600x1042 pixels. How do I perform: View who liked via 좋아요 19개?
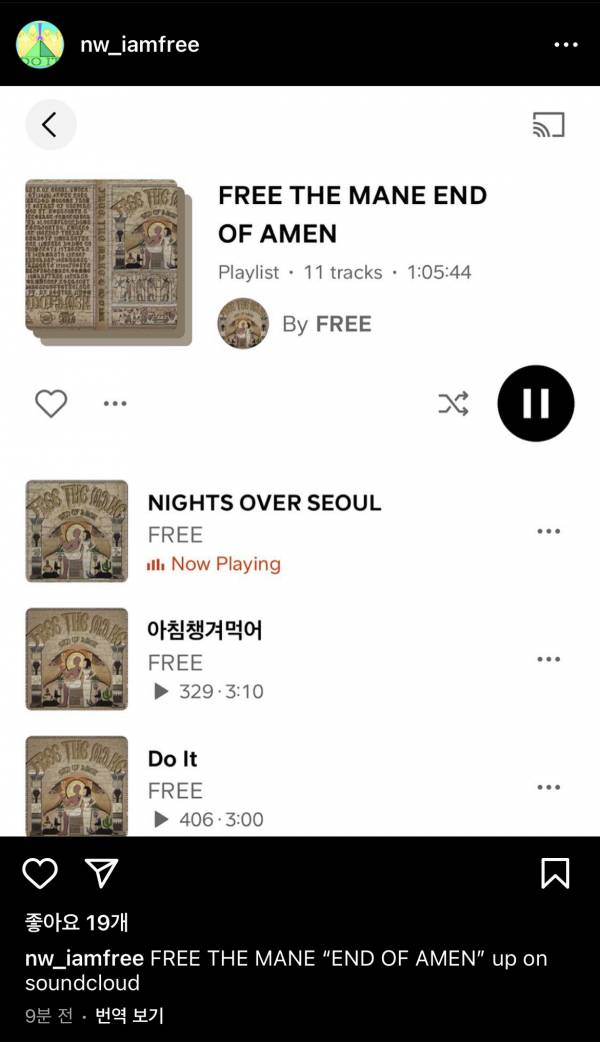coord(76,922)
